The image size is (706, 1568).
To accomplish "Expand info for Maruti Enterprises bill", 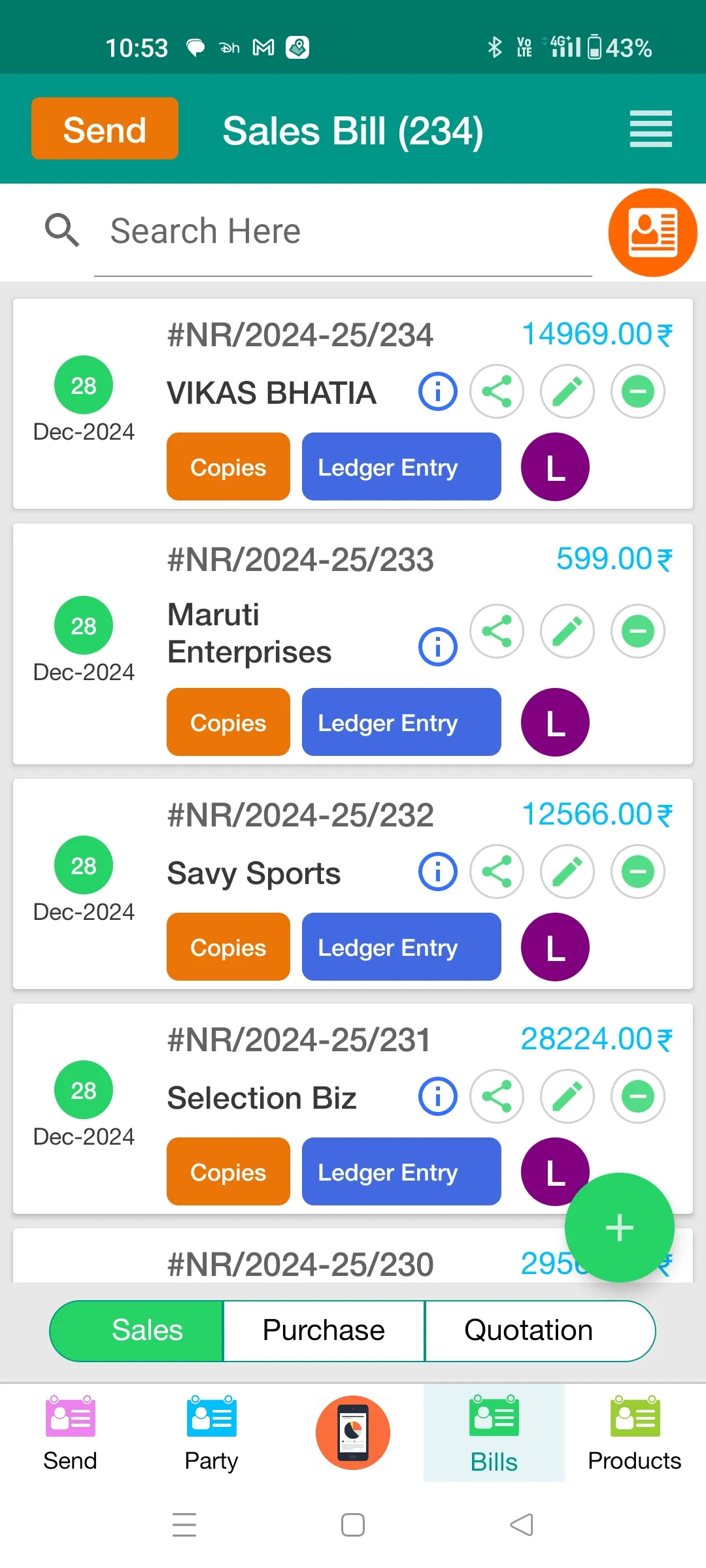I will [437, 646].
